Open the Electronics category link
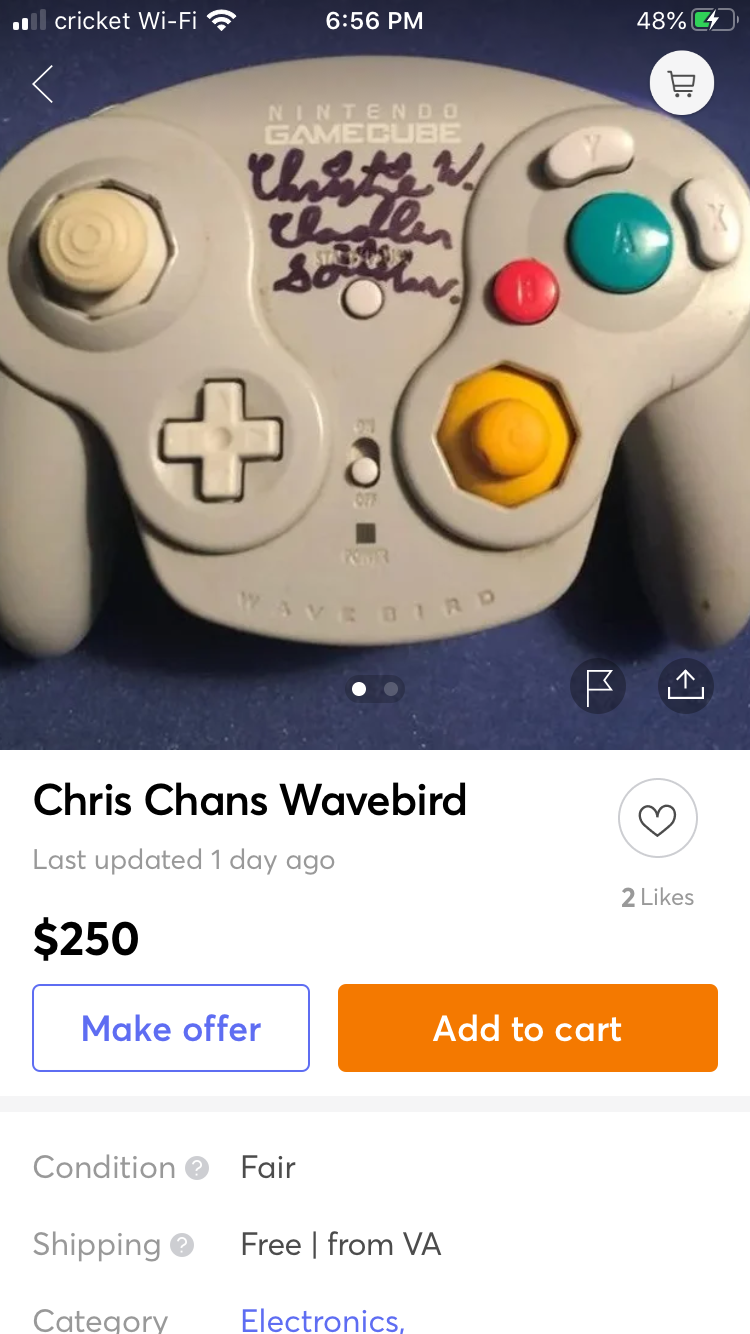This screenshot has width=750, height=1334. pyautogui.click(x=322, y=1319)
